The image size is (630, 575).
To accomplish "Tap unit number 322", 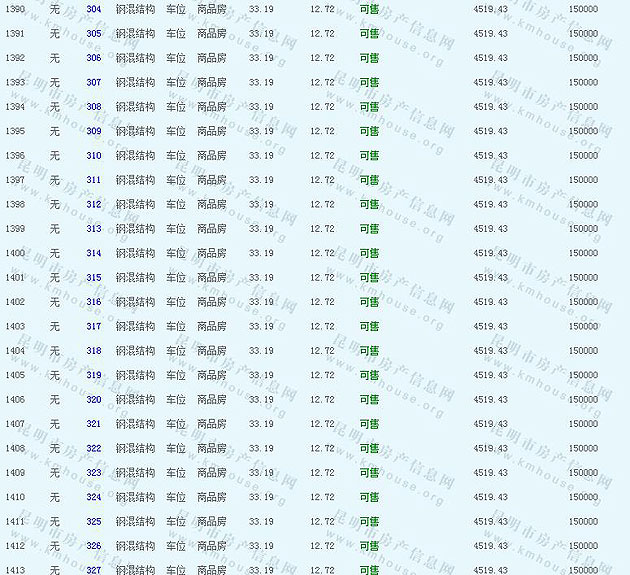I will point(94,449).
